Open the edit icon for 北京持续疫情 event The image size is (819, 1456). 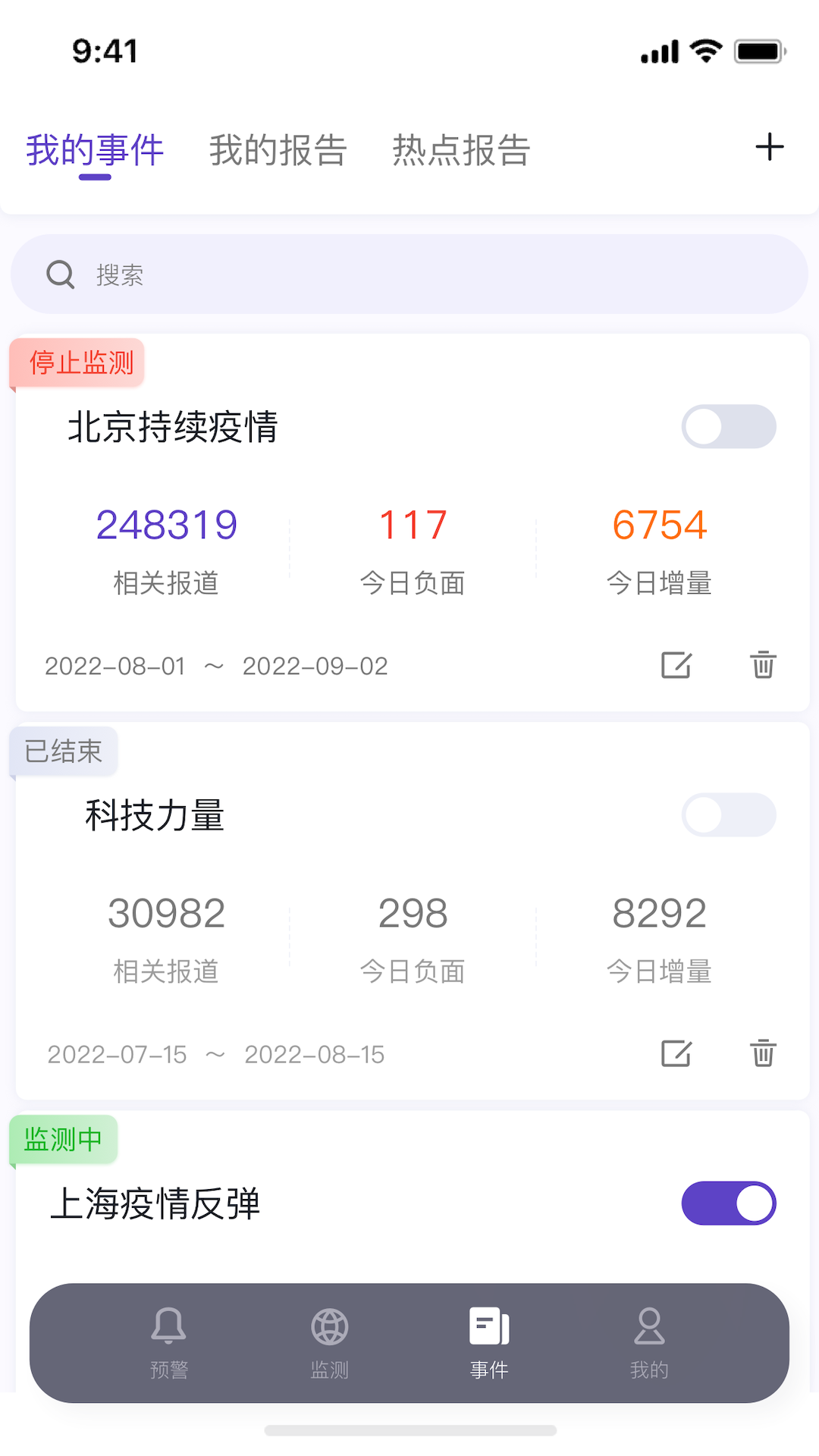point(677,666)
